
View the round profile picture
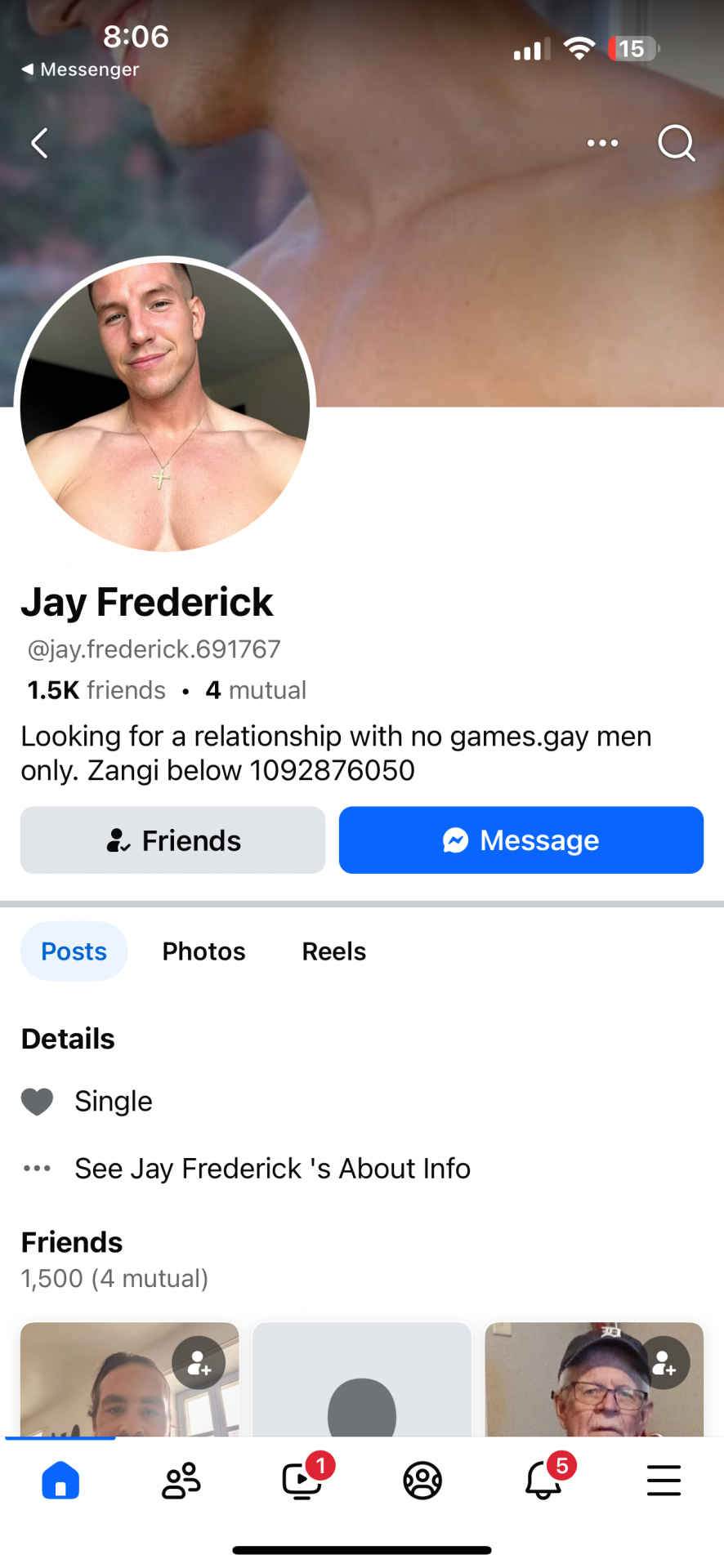165,406
